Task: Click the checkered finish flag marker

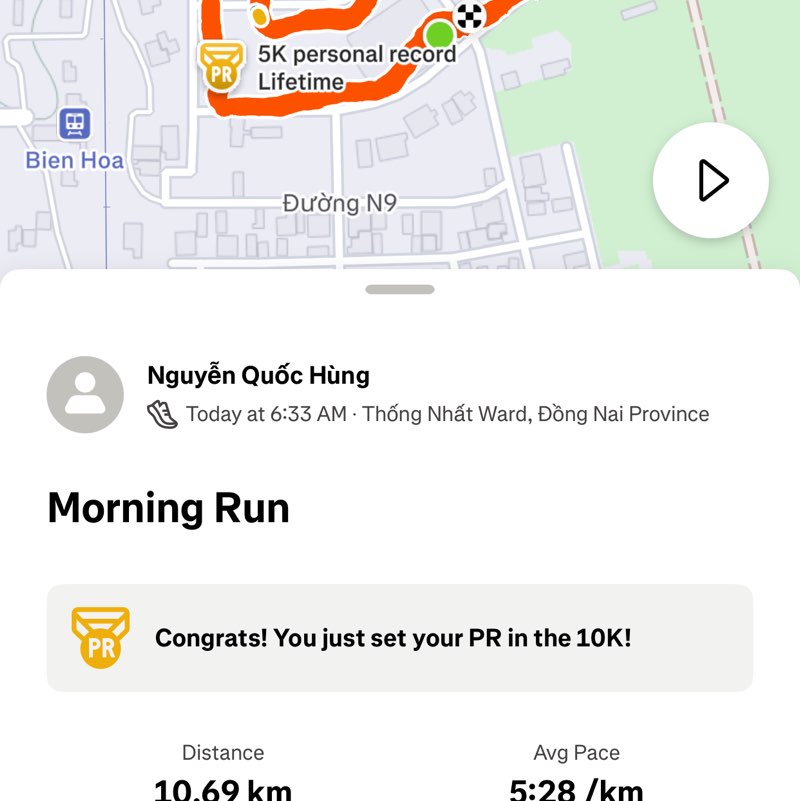Action: 468,17
